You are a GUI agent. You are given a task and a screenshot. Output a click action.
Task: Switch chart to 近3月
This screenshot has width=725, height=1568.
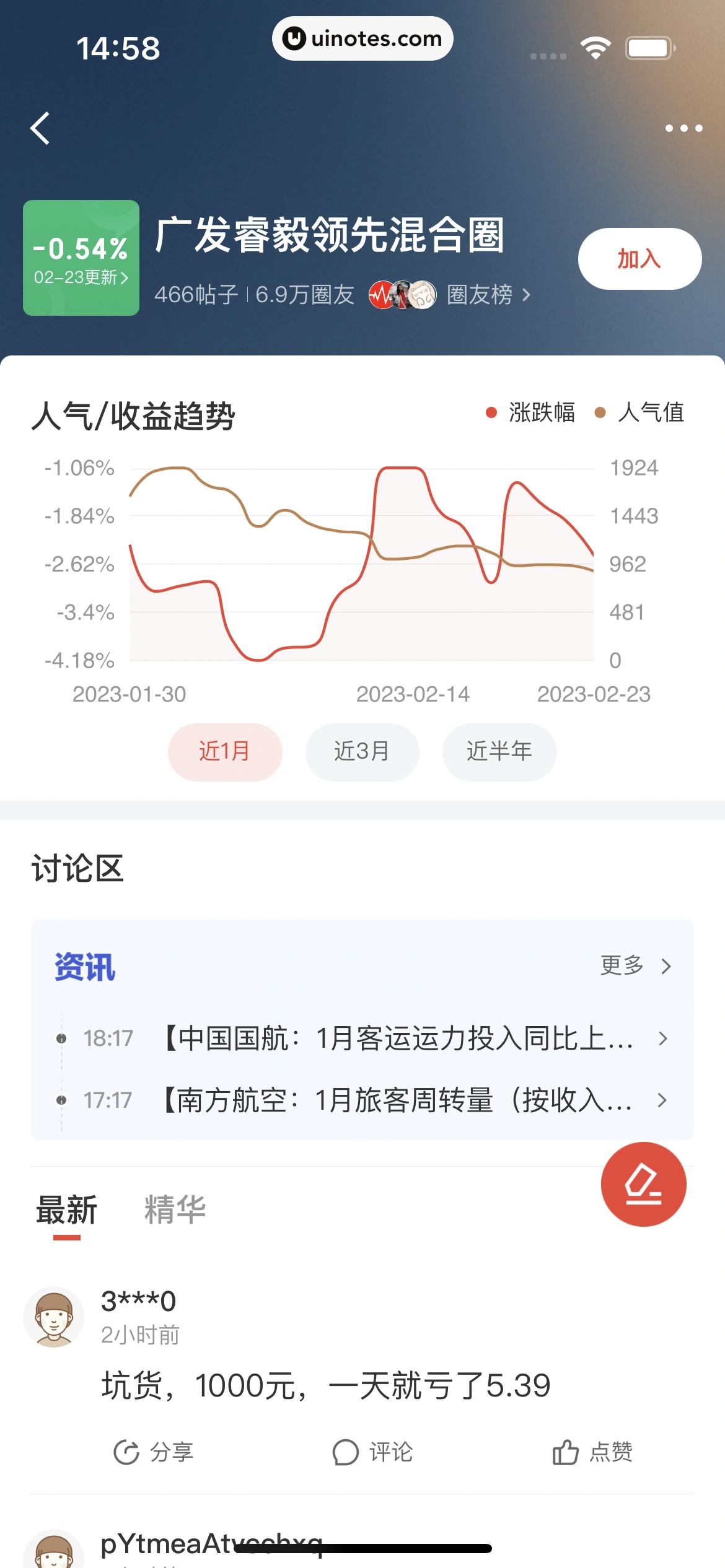(362, 752)
